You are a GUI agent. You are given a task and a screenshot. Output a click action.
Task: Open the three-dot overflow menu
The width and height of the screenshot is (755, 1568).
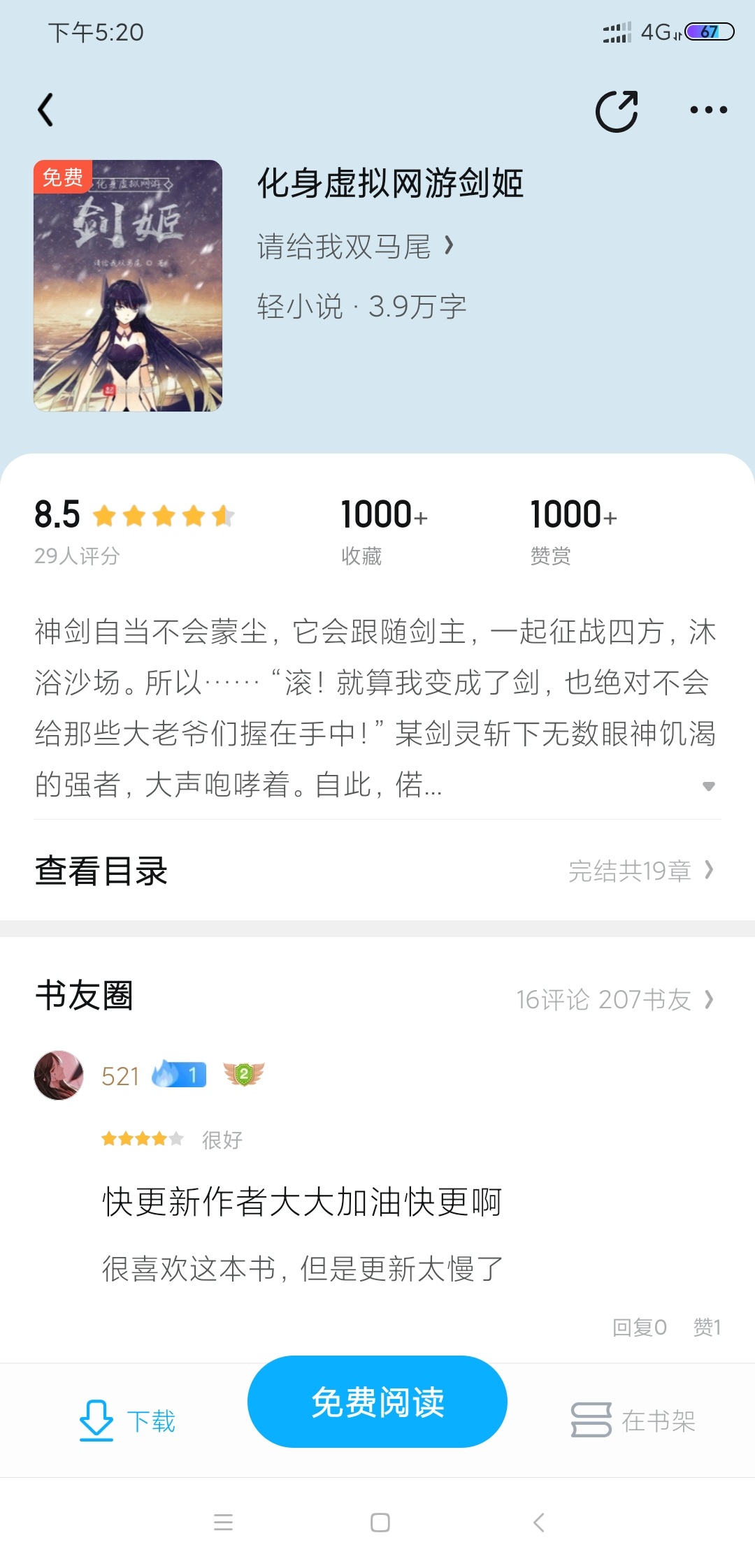click(x=708, y=110)
